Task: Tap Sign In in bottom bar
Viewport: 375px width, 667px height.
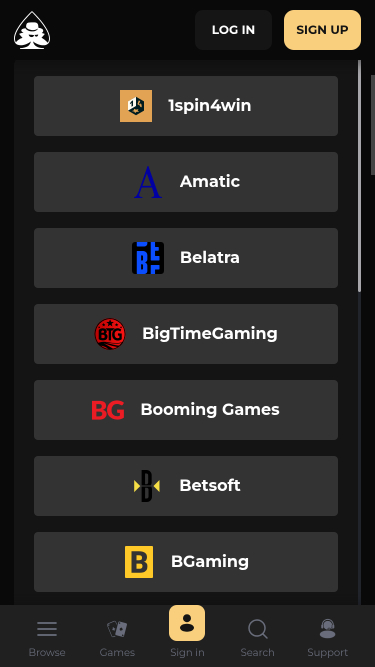Action: [187, 632]
